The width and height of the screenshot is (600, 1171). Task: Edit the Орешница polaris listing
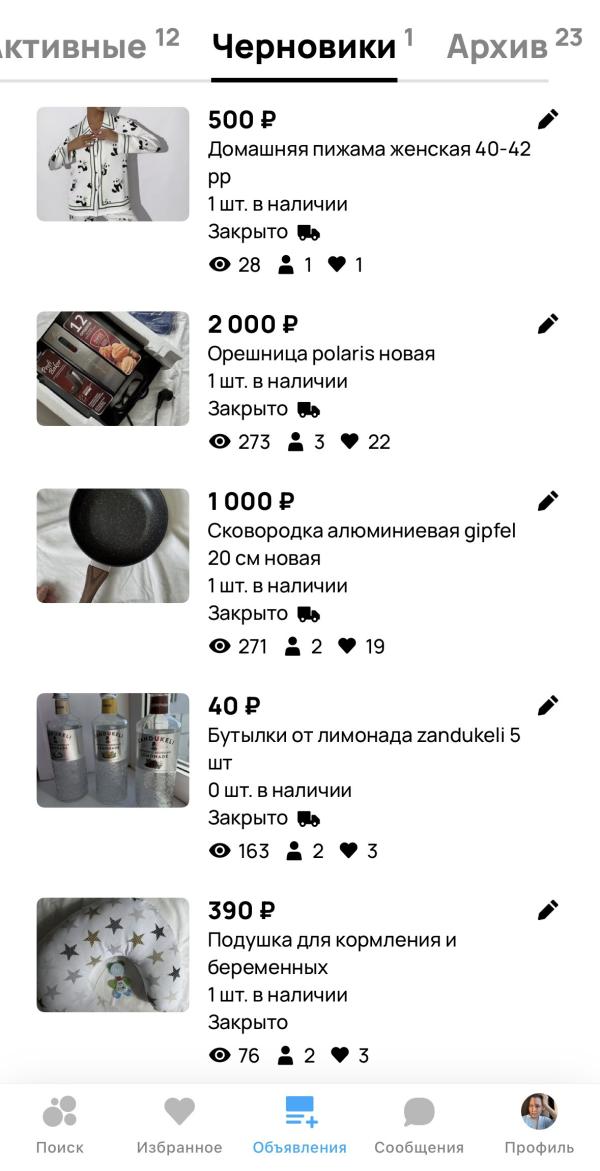(x=547, y=324)
